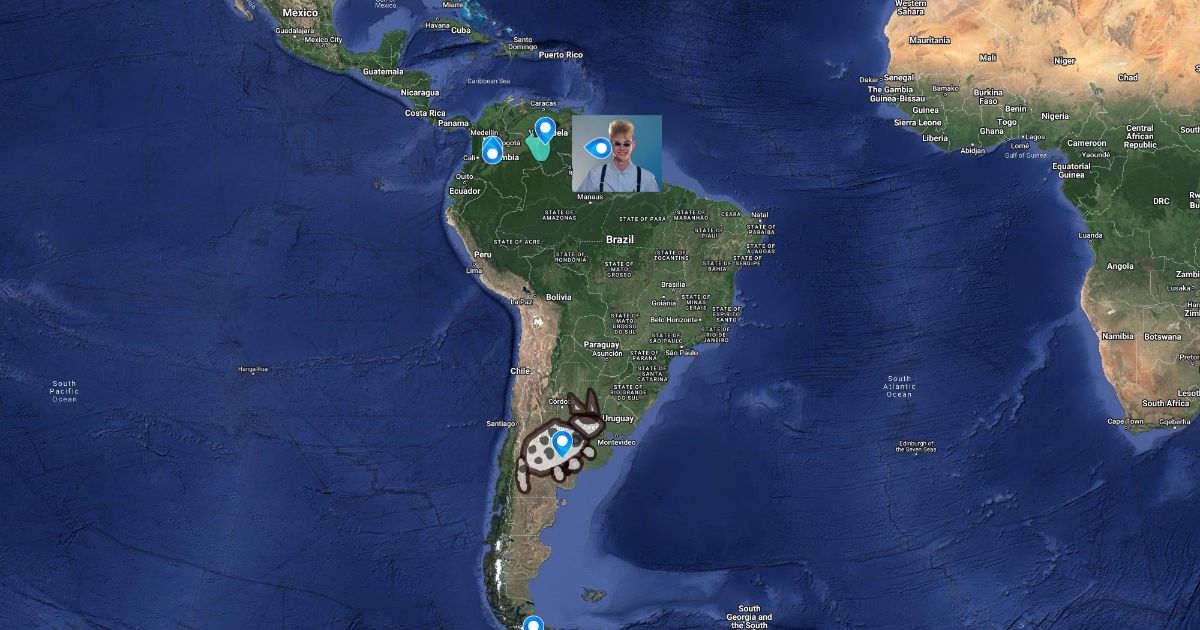Select the sideways pin on the portrait photo
1200x630 pixels.
(597, 149)
